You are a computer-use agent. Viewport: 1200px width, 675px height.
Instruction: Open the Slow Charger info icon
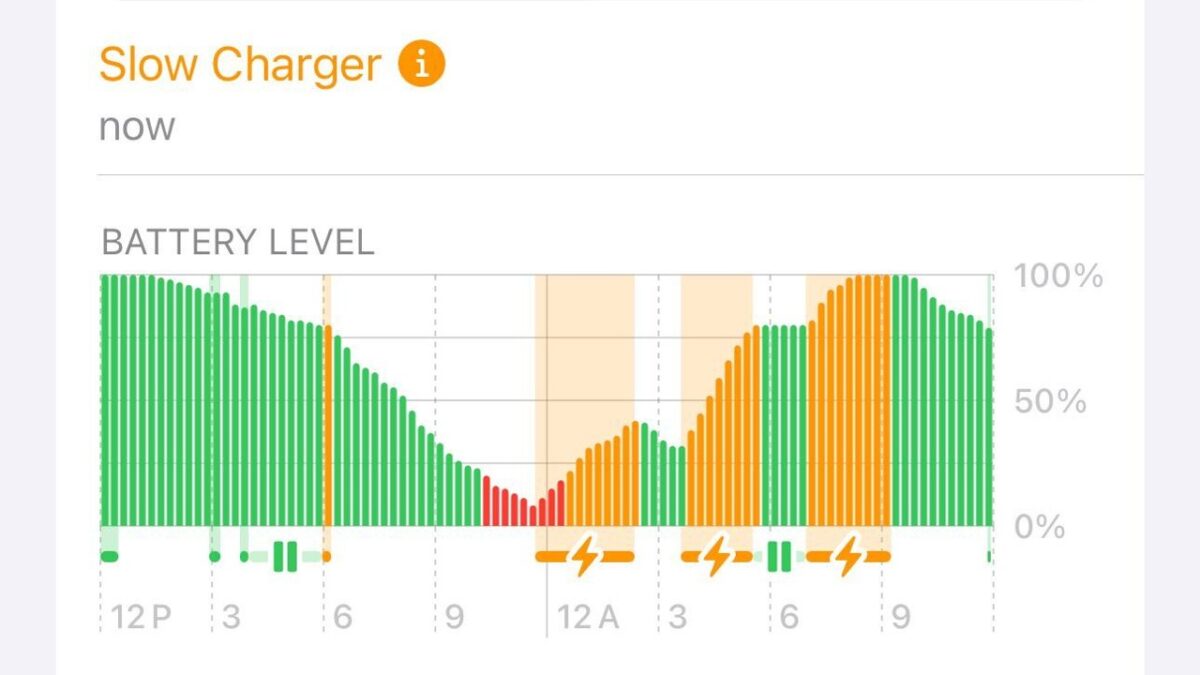click(421, 65)
